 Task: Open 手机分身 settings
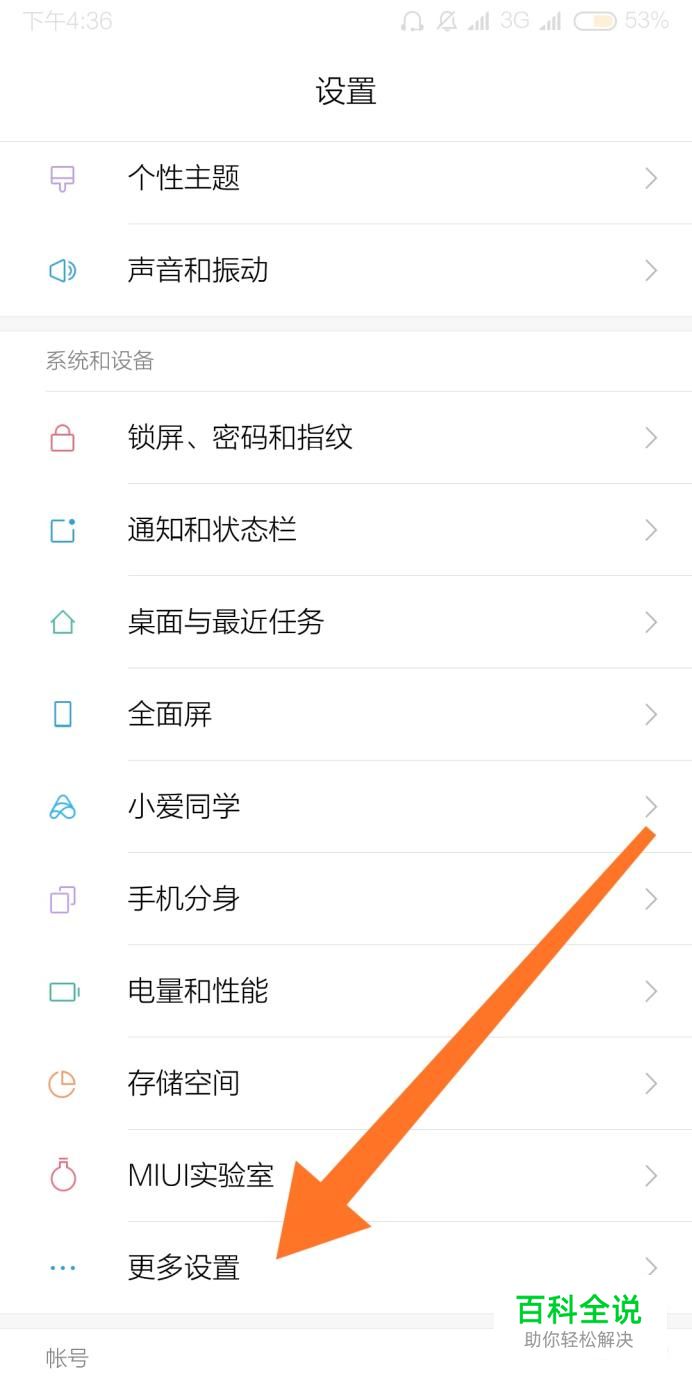(346, 899)
